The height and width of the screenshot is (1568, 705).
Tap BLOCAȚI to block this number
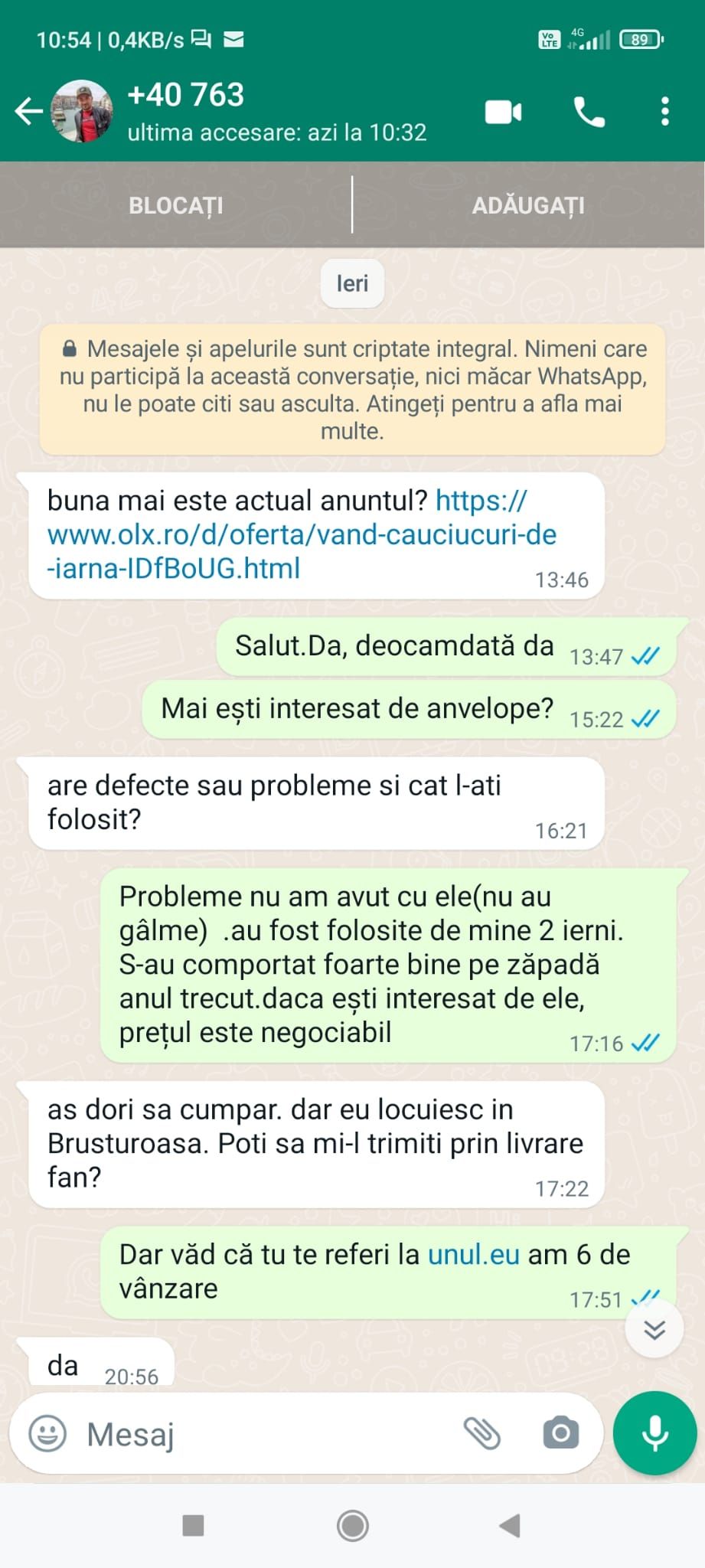tap(175, 205)
